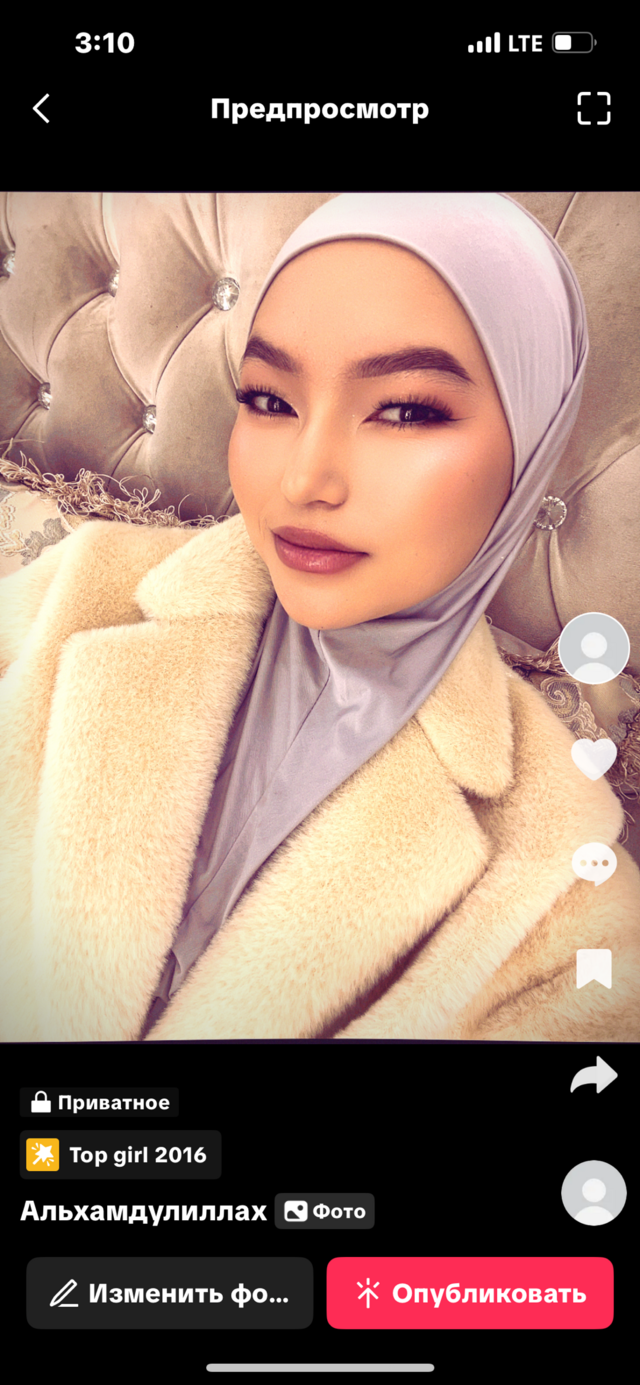
Task: Tap Изменить фо... to edit the photo
Action: point(169,1293)
